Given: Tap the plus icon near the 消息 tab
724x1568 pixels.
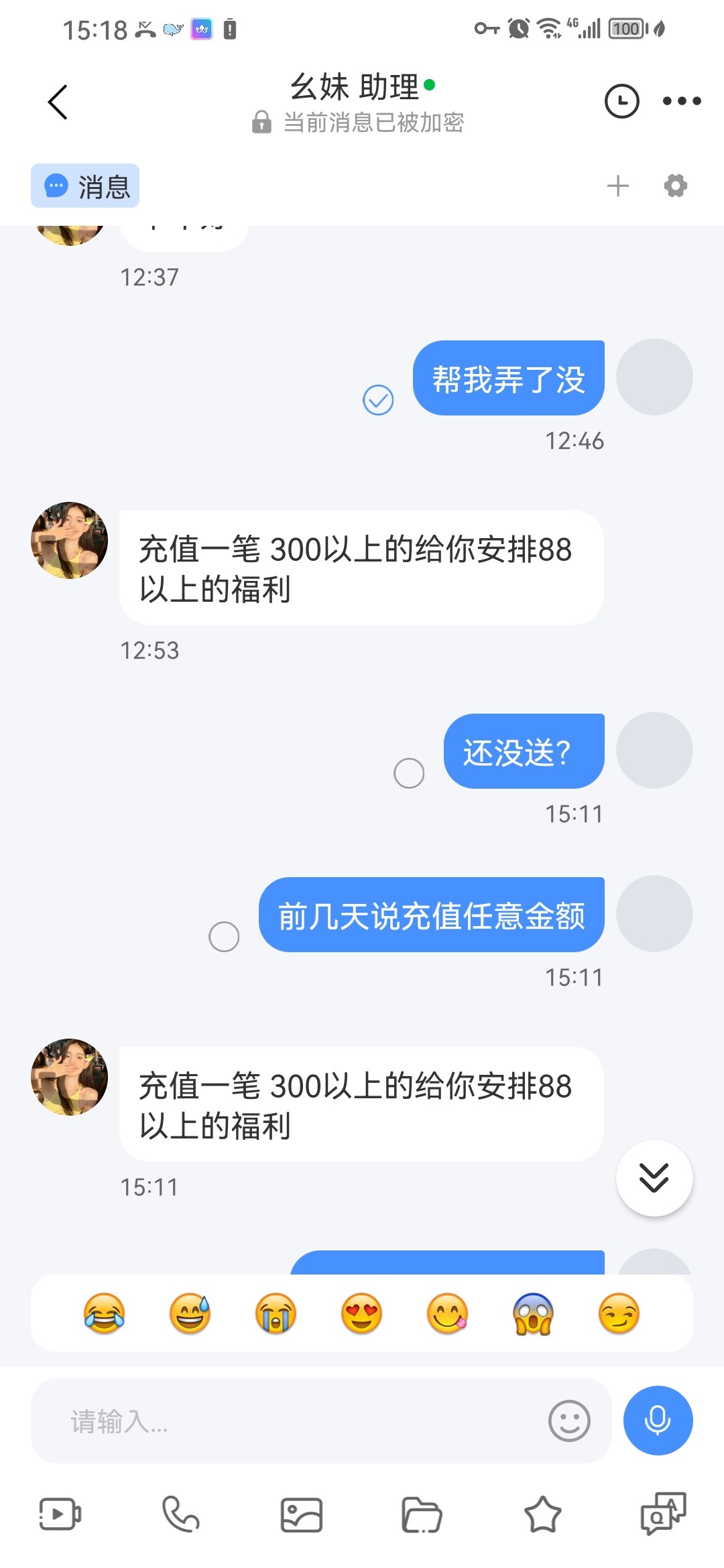Looking at the screenshot, I should point(617,185).
